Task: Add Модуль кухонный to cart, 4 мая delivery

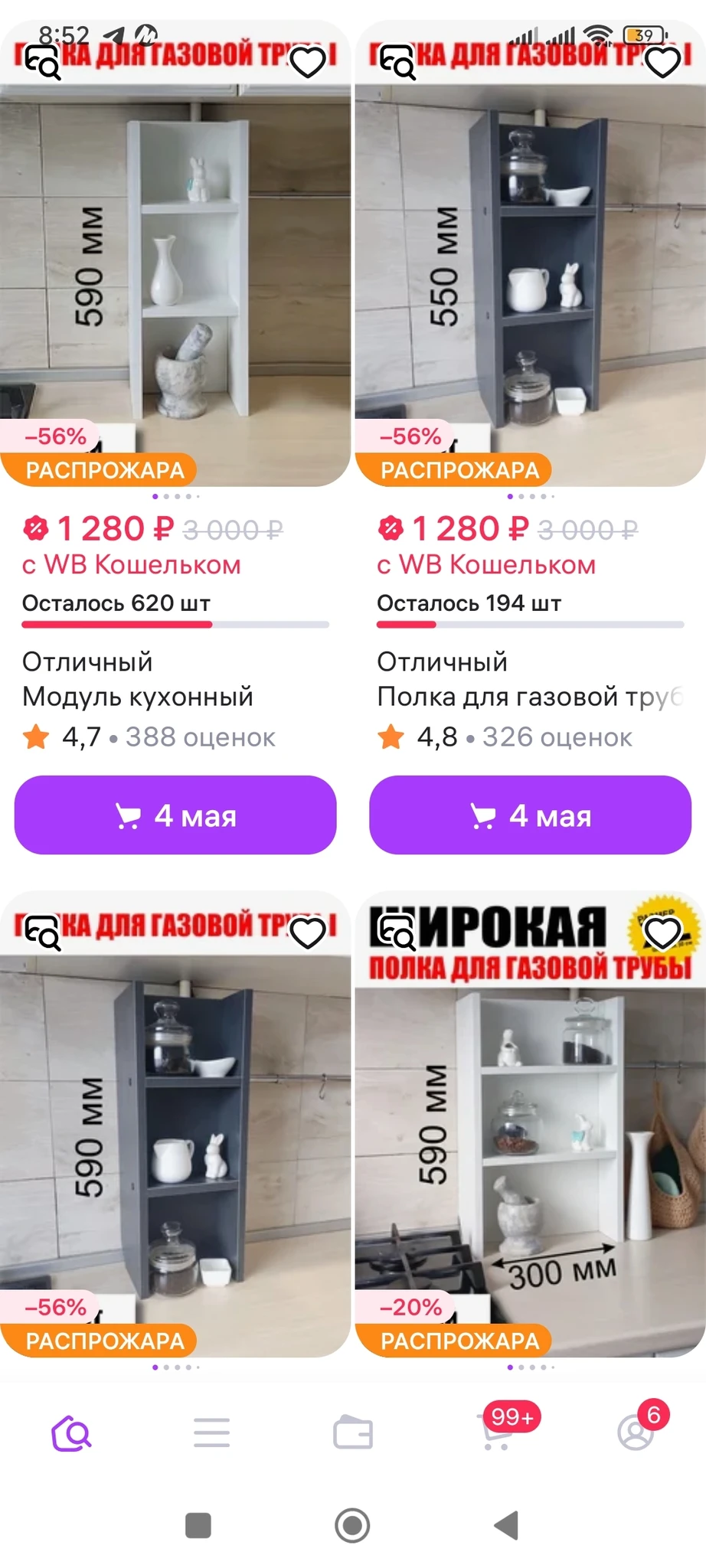Action: 175,815
